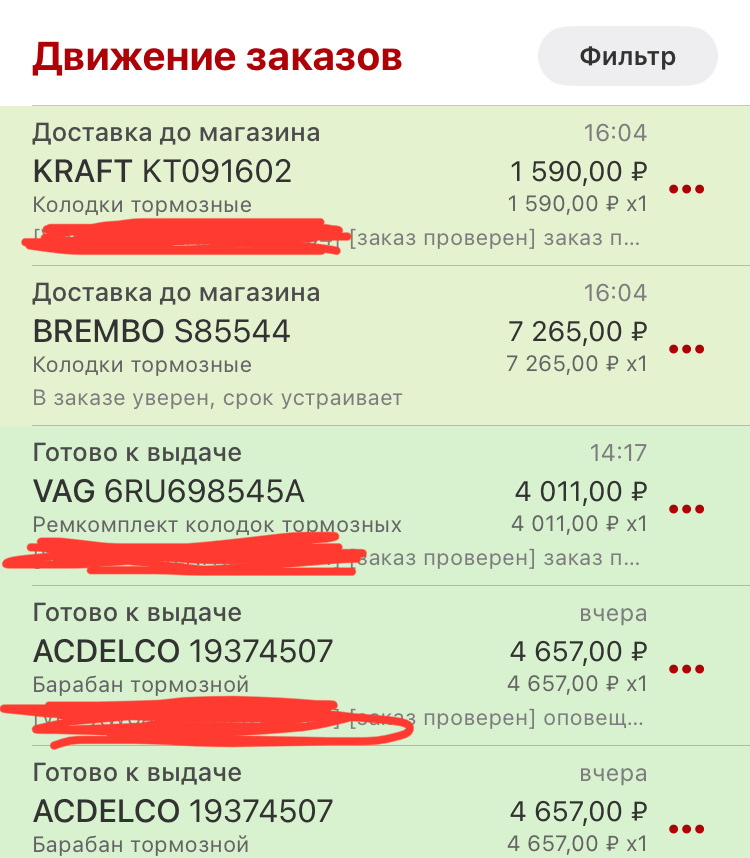The width and height of the screenshot is (750, 858).
Task: Open the Фильтр panel
Action: [x=627, y=56]
